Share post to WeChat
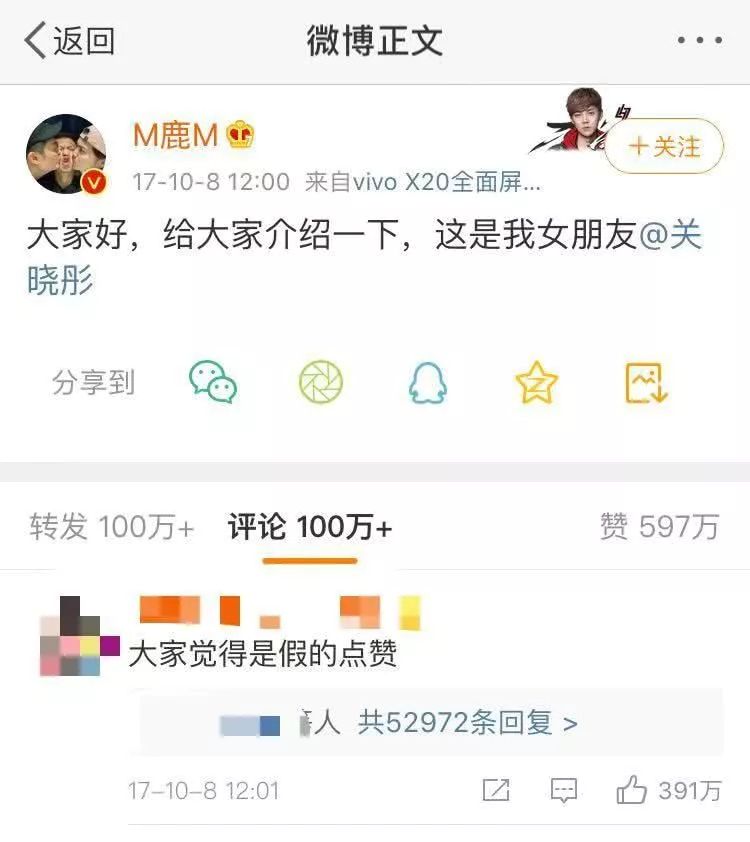Screen dimensions: 750x842 click(x=213, y=382)
